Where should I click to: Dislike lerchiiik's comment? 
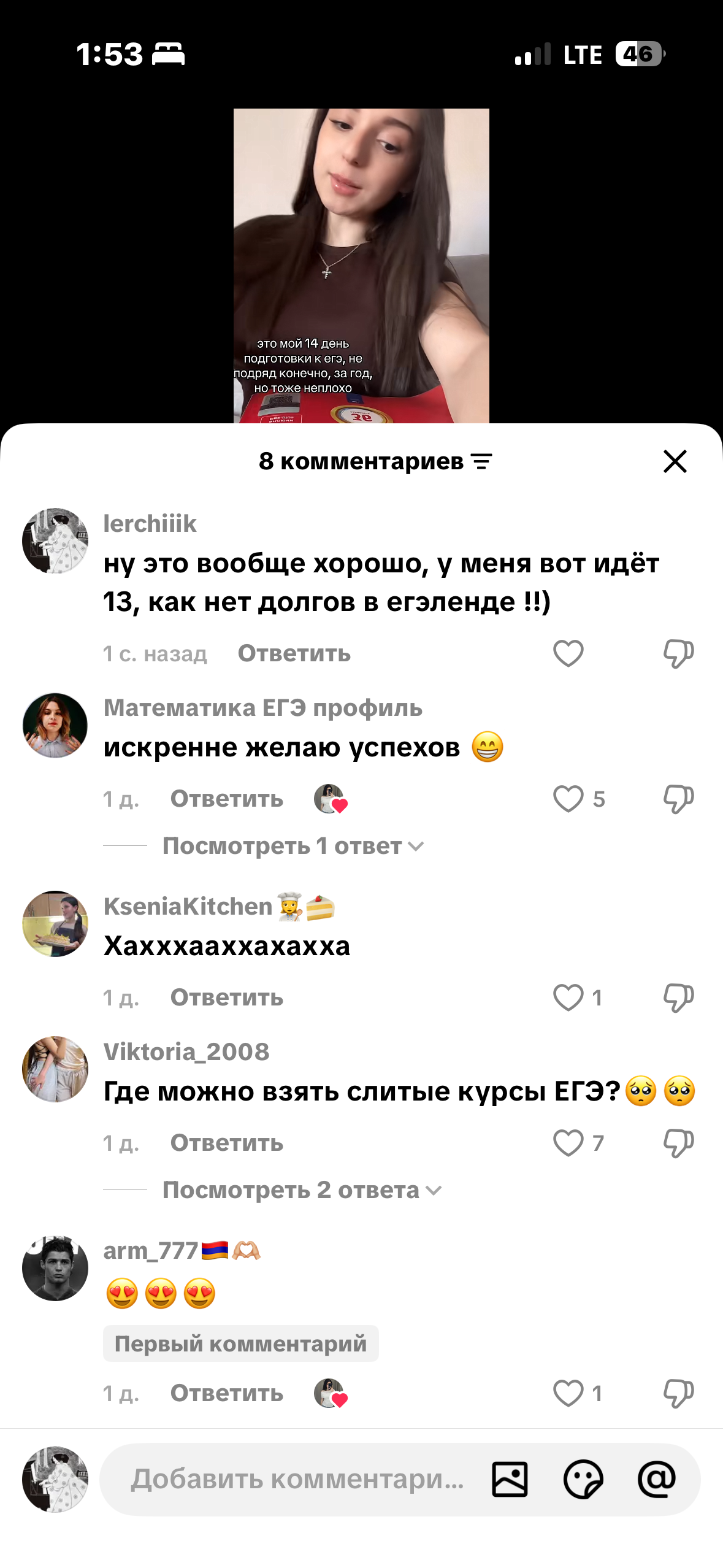(x=678, y=653)
